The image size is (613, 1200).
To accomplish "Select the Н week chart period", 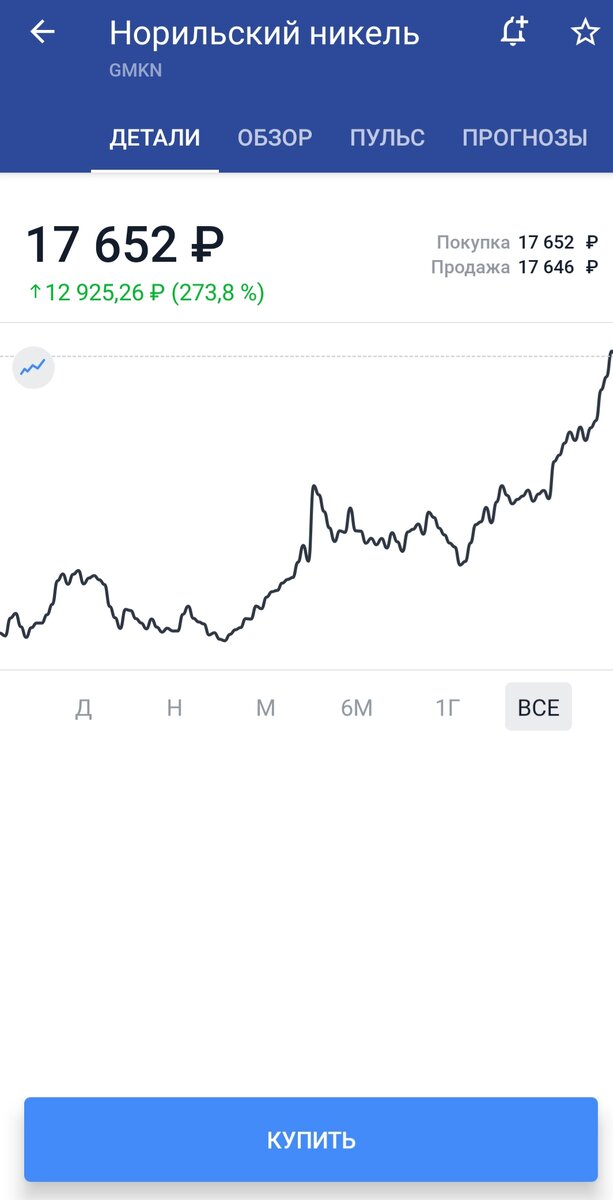I will (x=174, y=708).
